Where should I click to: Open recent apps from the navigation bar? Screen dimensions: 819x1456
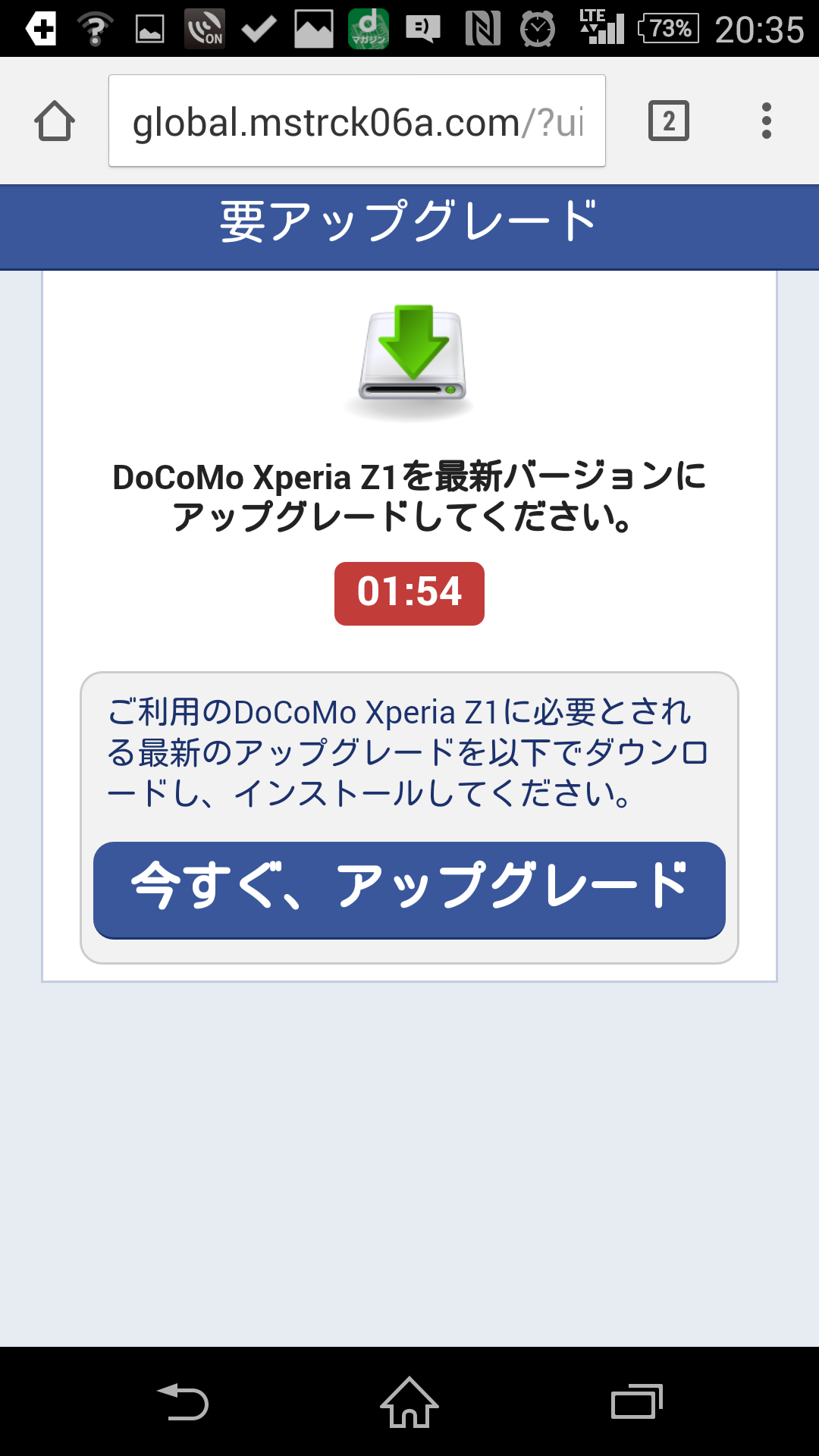(637, 1401)
